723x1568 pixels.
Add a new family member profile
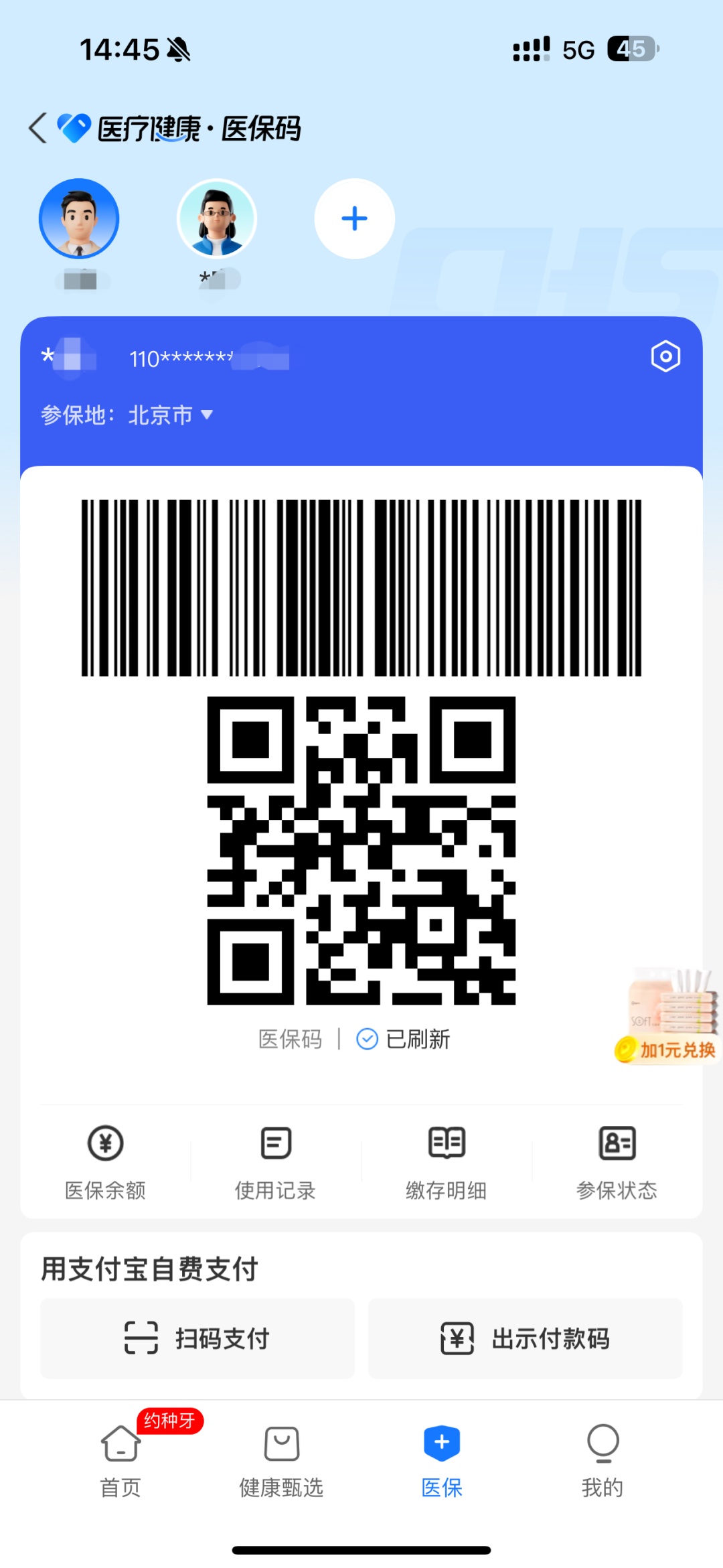[354, 219]
